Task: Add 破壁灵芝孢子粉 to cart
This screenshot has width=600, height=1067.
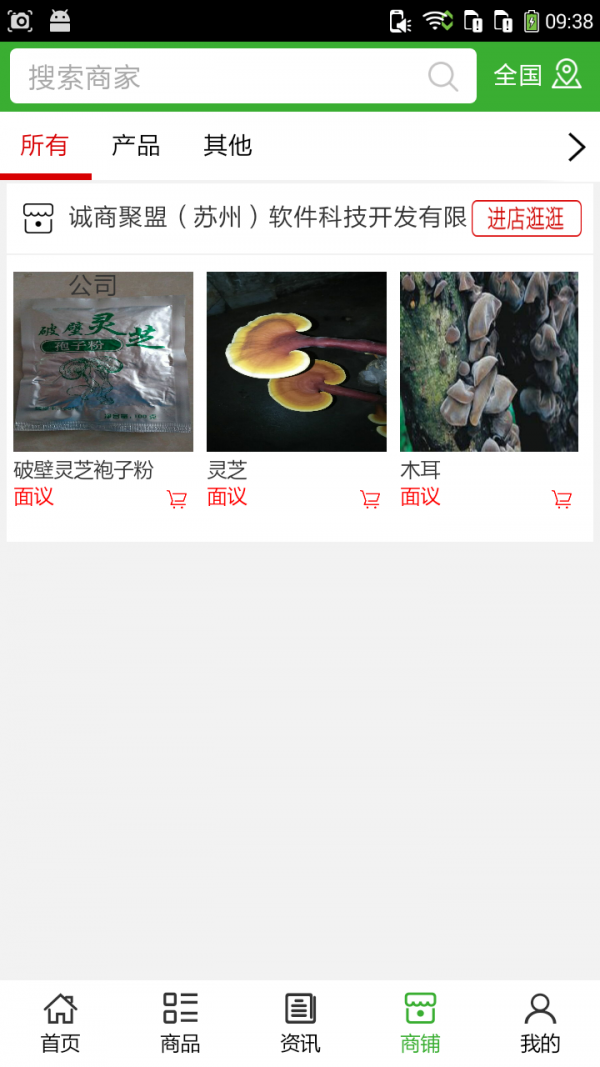Action: pyautogui.click(x=177, y=499)
